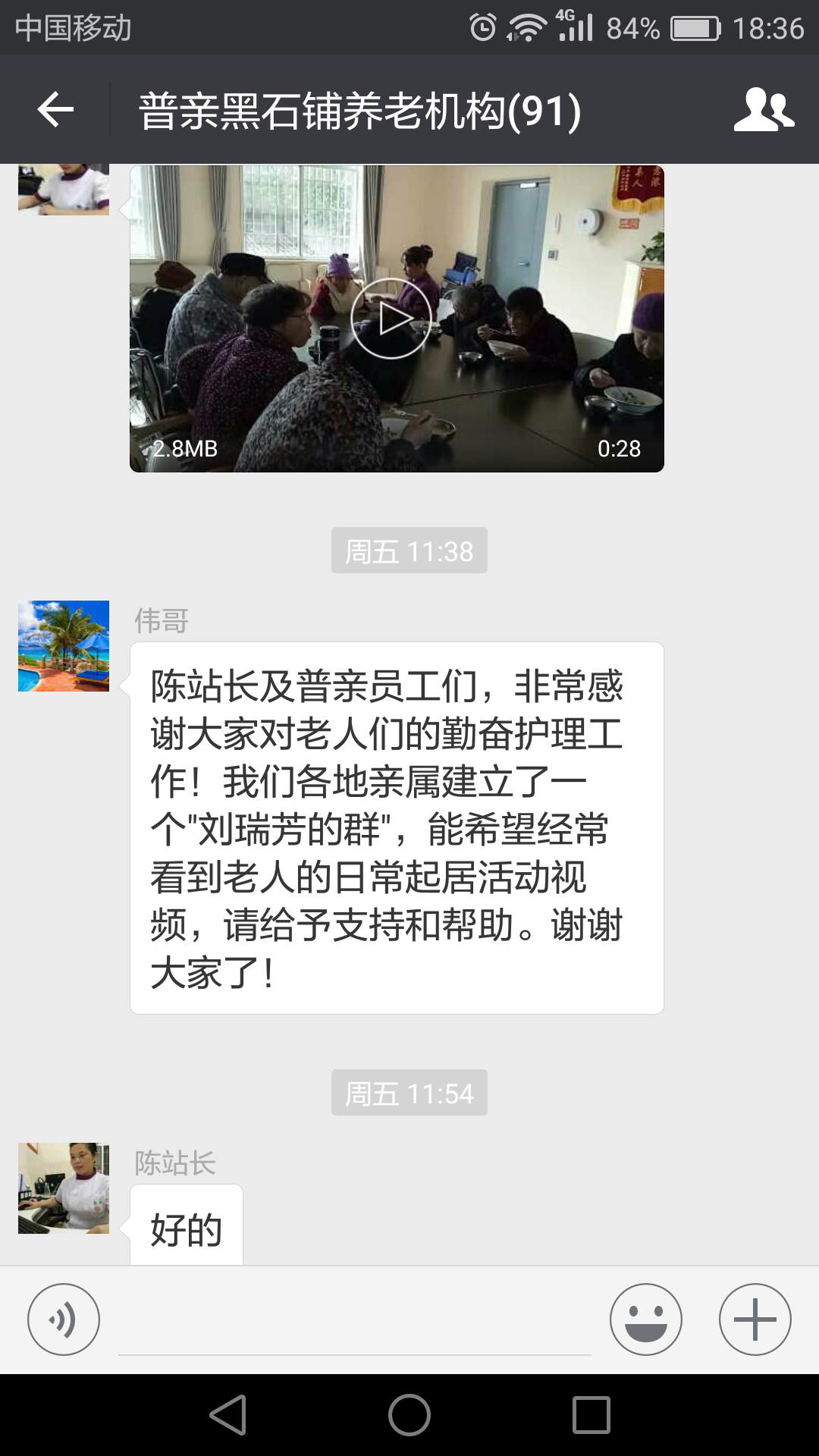This screenshot has height=1456, width=819.
Task: Open 陈站长's profile avatar
Action: [64, 1188]
